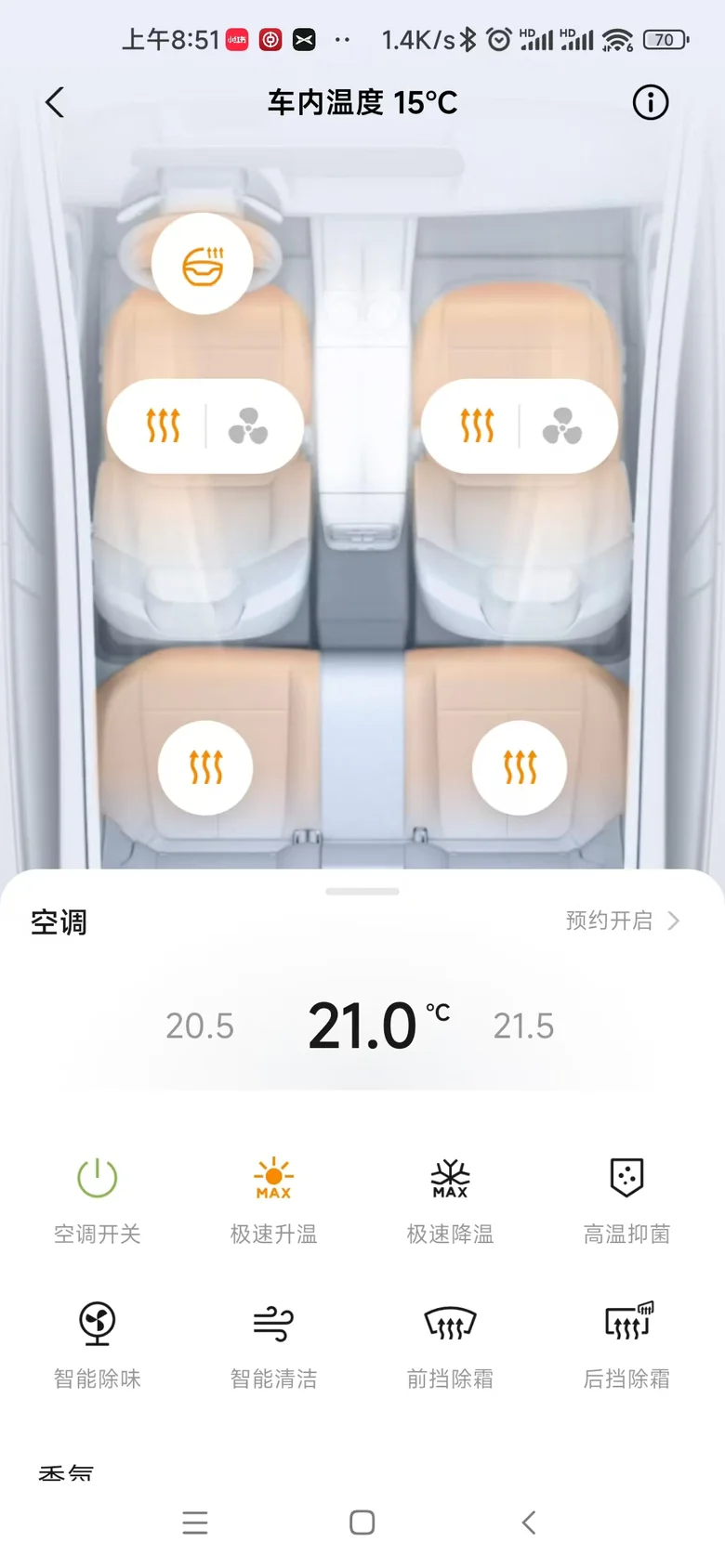Toggle rear left seat heating

click(205, 767)
